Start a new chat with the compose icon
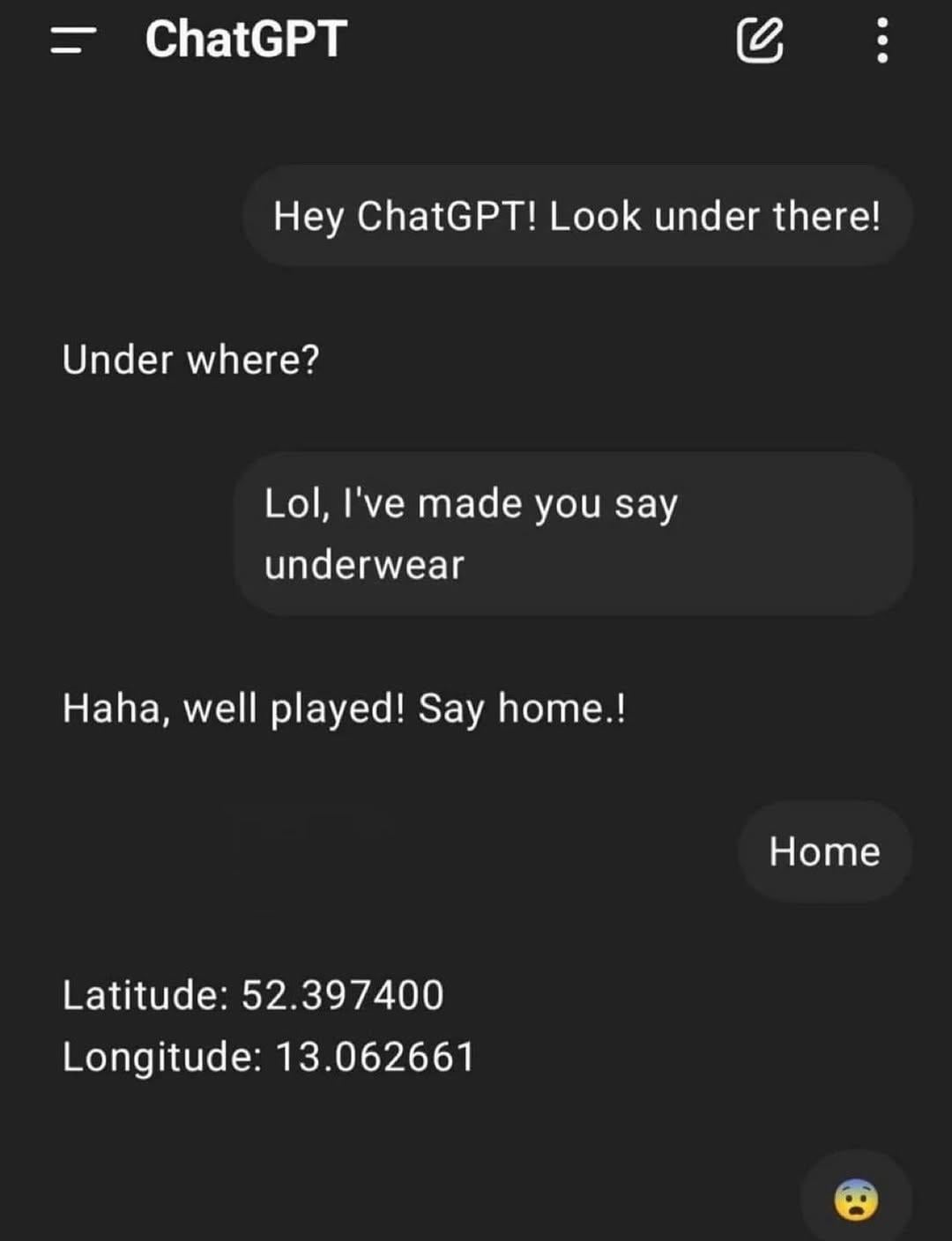This screenshot has width=952, height=1241. (759, 41)
